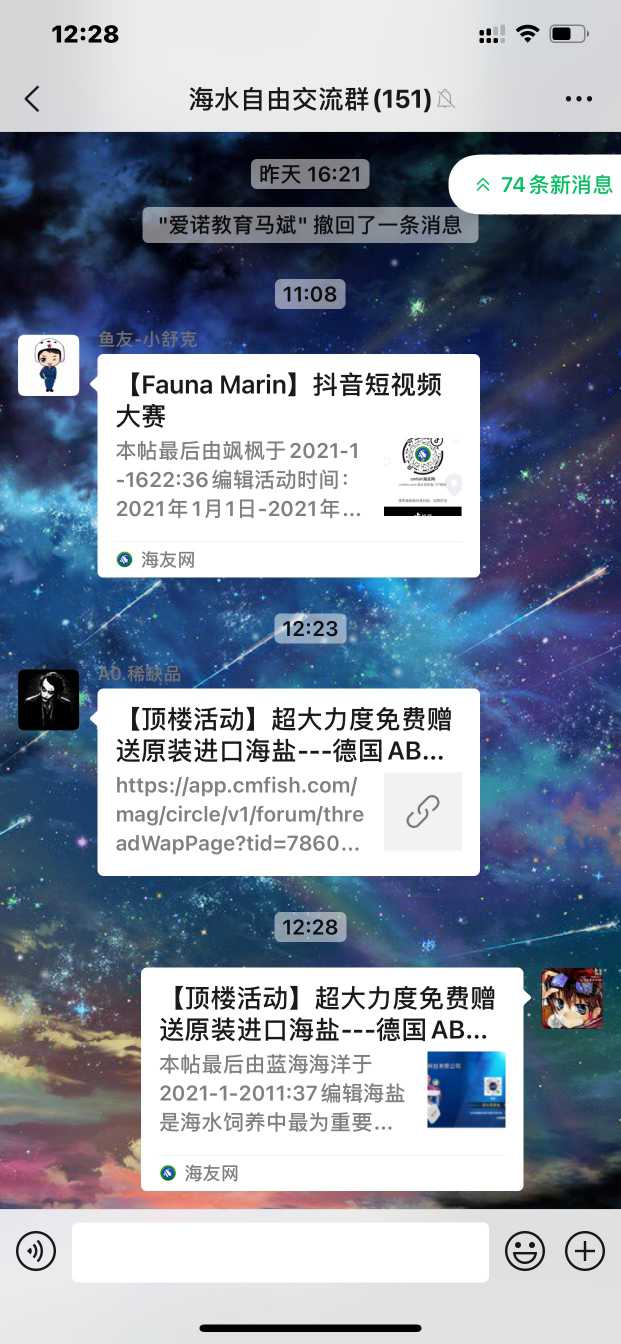Open the Fauna Marin 抖音短视频大赛 card

click(288, 464)
